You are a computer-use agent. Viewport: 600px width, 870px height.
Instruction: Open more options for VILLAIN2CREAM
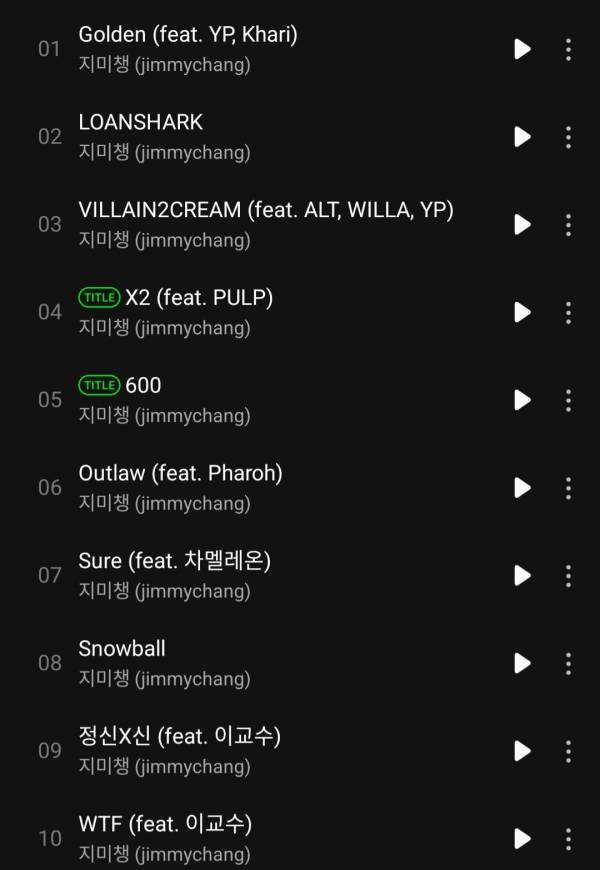pos(568,224)
